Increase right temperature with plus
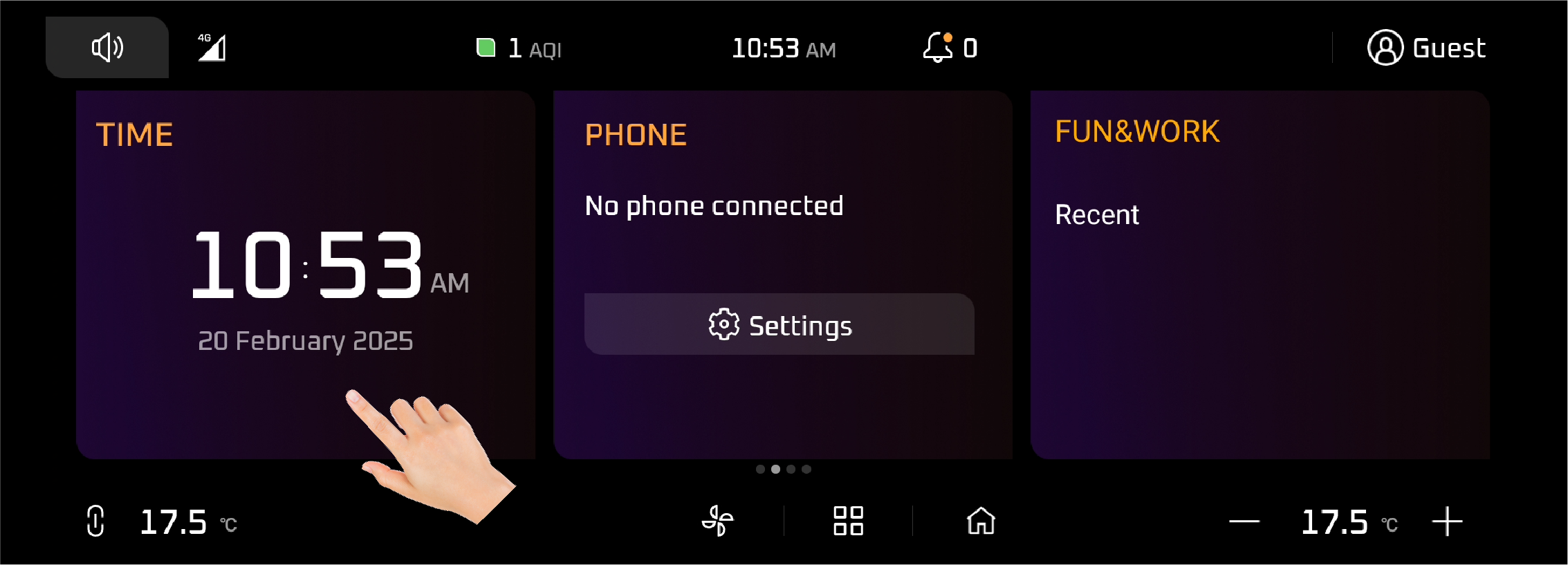The width and height of the screenshot is (1568, 565). (x=1447, y=521)
